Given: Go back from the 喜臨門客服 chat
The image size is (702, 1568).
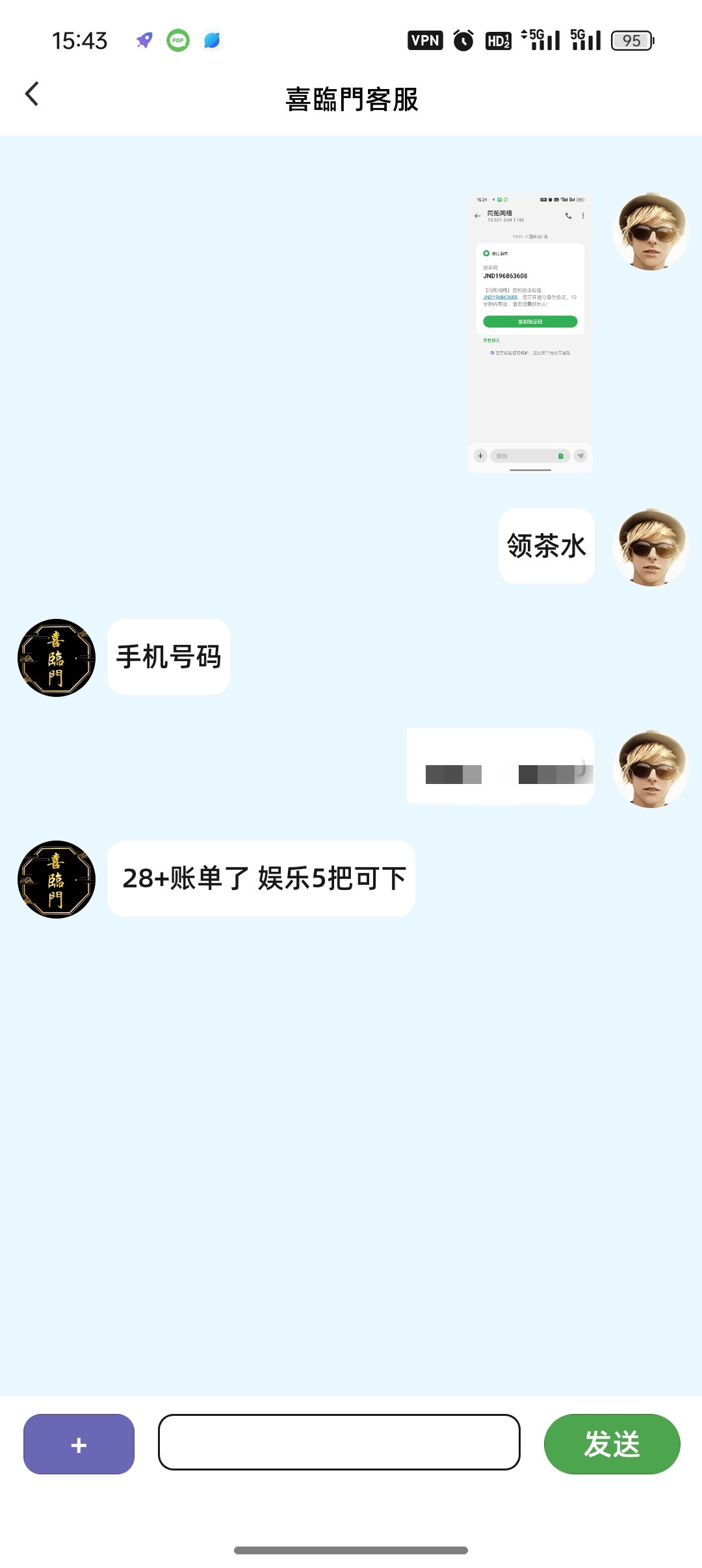Looking at the screenshot, I should click(32, 94).
